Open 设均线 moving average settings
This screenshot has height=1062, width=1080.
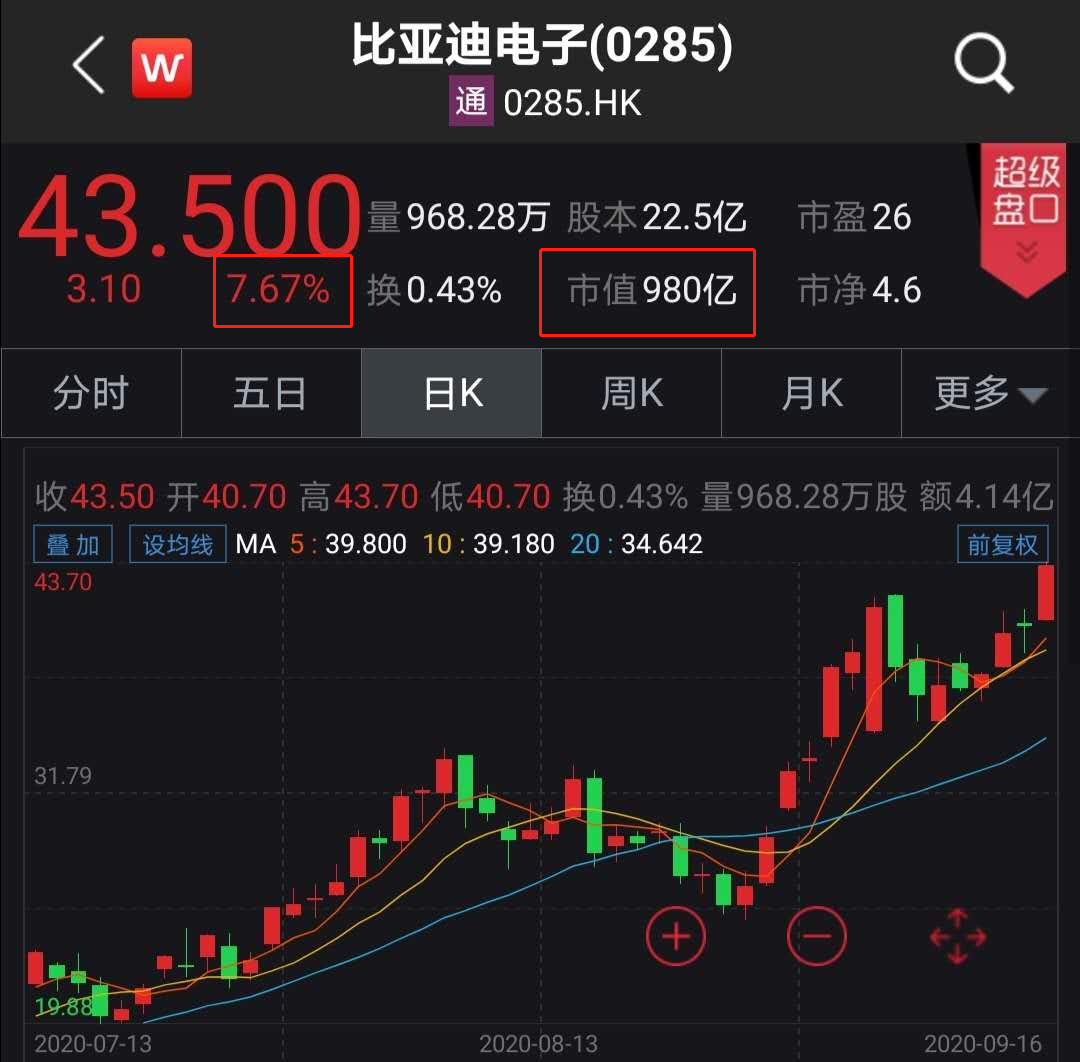click(177, 545)
